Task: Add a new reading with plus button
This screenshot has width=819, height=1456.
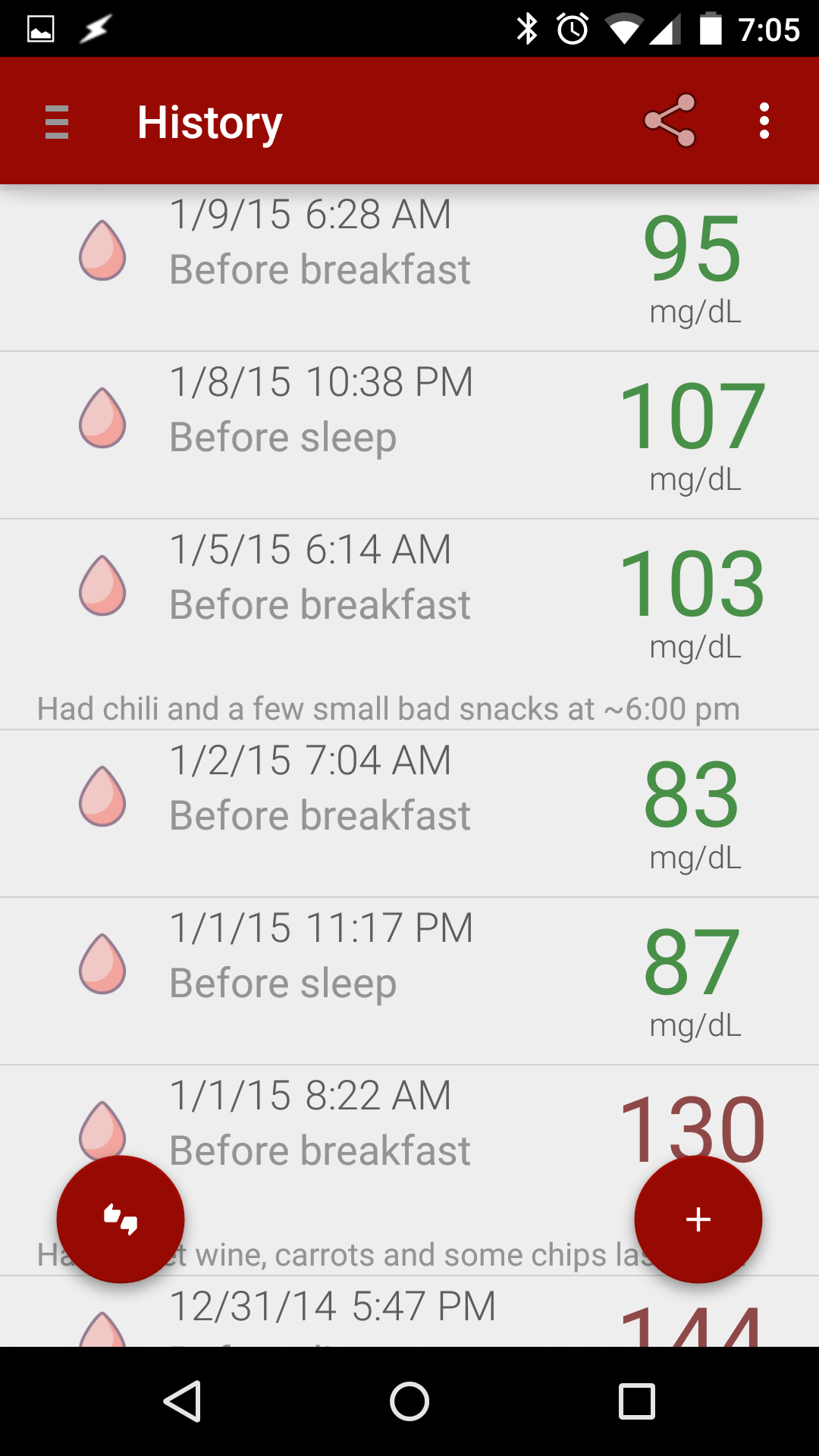Action: click(698, 1219)
